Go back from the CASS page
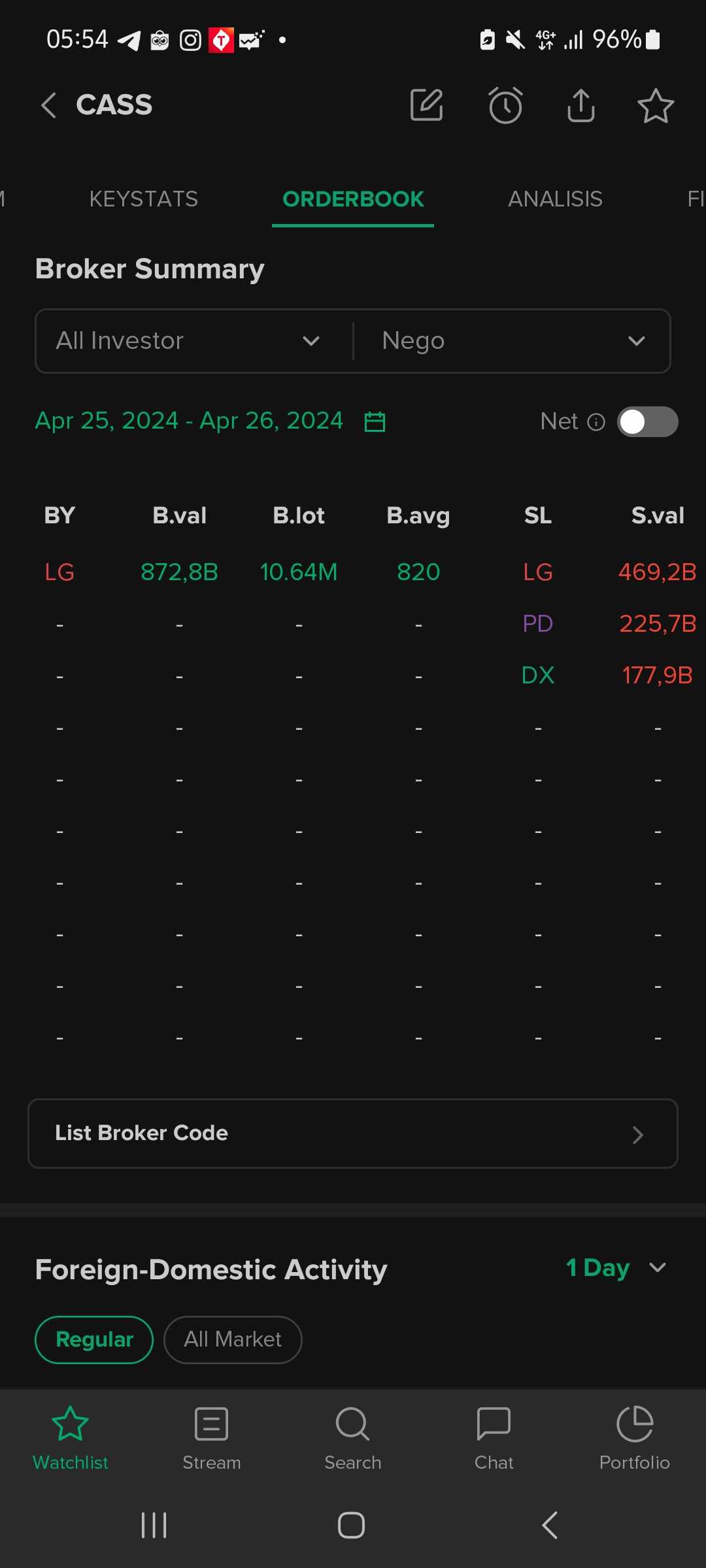This screenshot has height=1568, width=706. tap(49, 105)
